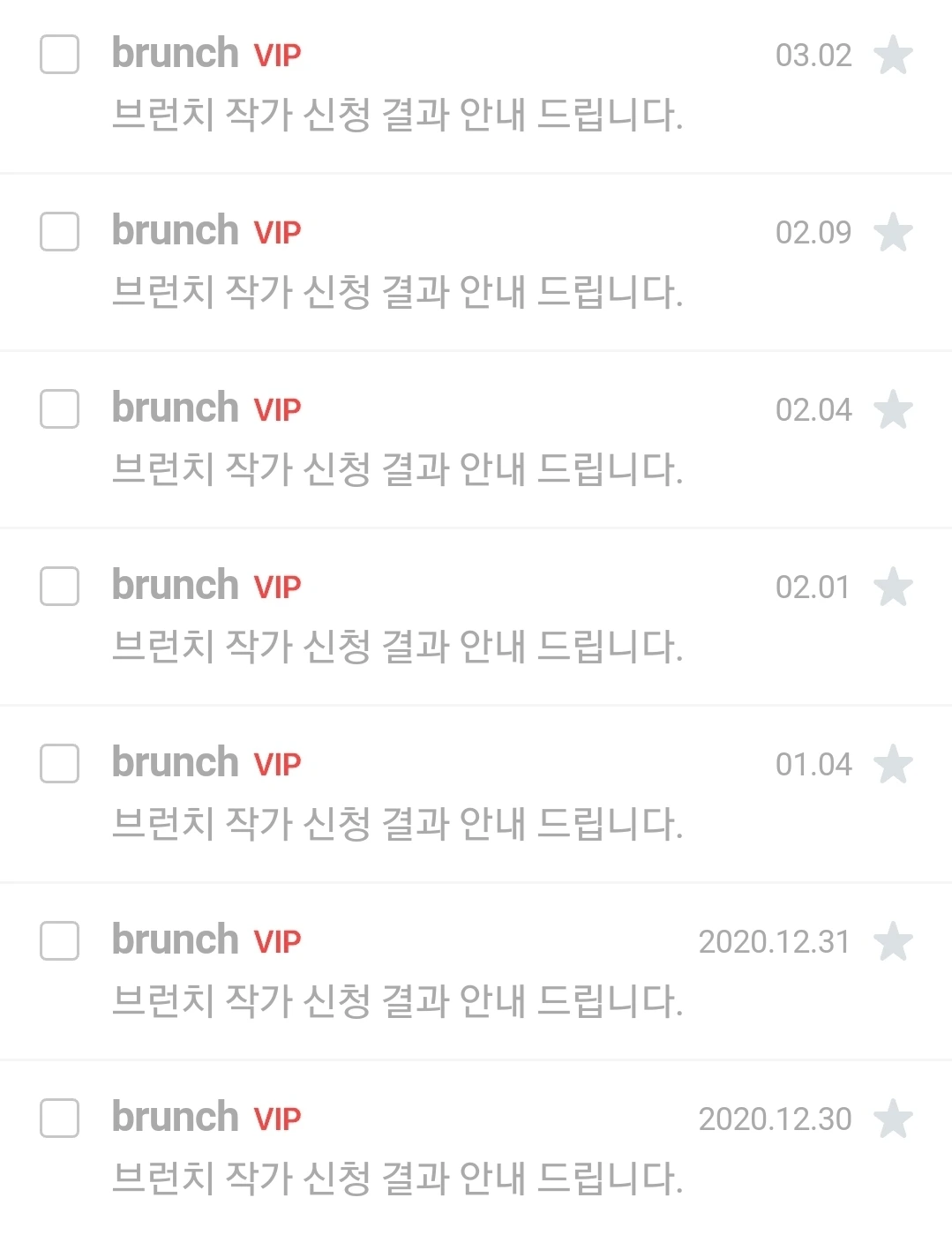Star the brunch email dated 03.02

pyautogui.click(x=893, y=56)
